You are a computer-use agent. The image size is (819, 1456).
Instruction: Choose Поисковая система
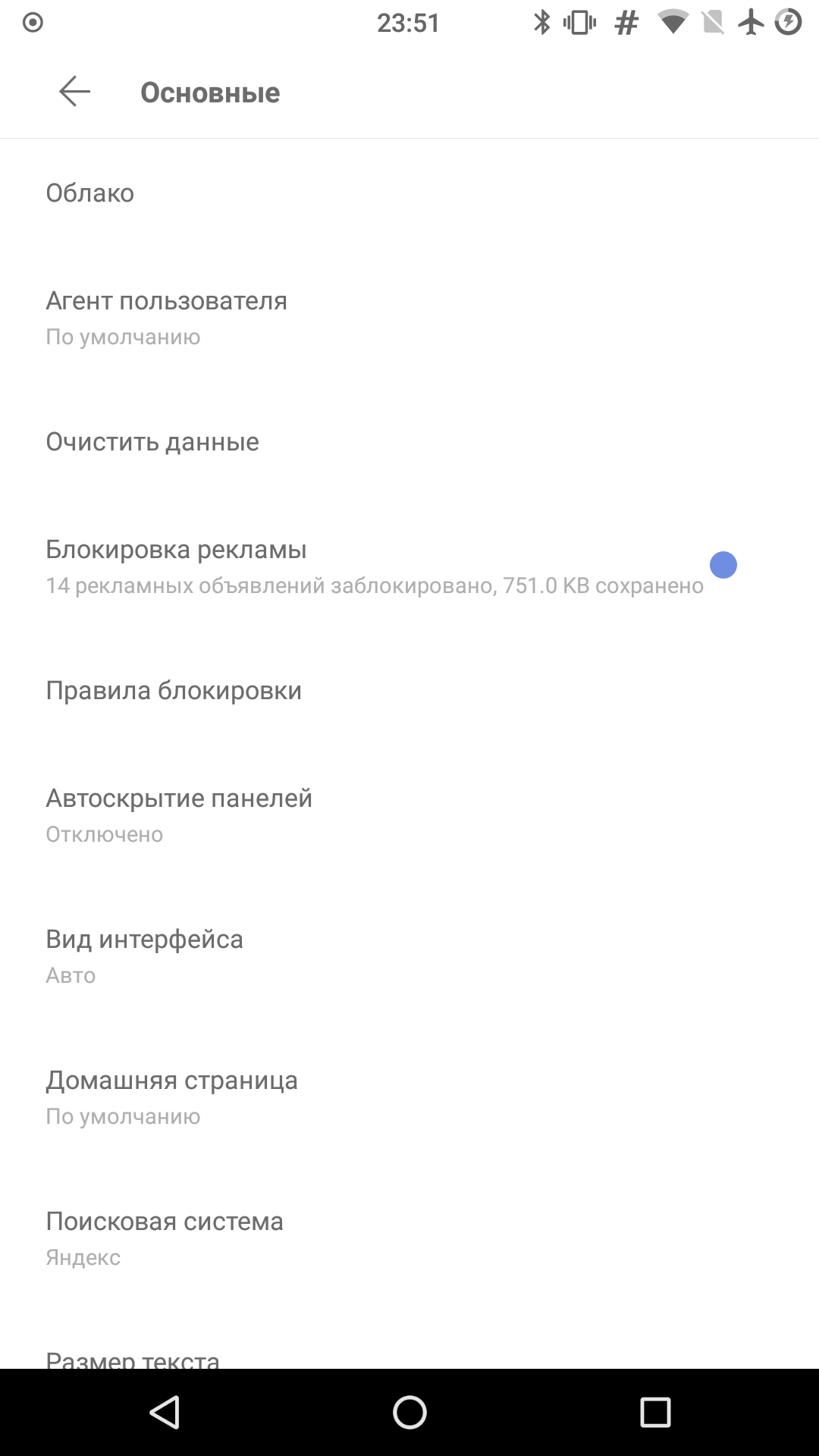tap(409, 1238)
